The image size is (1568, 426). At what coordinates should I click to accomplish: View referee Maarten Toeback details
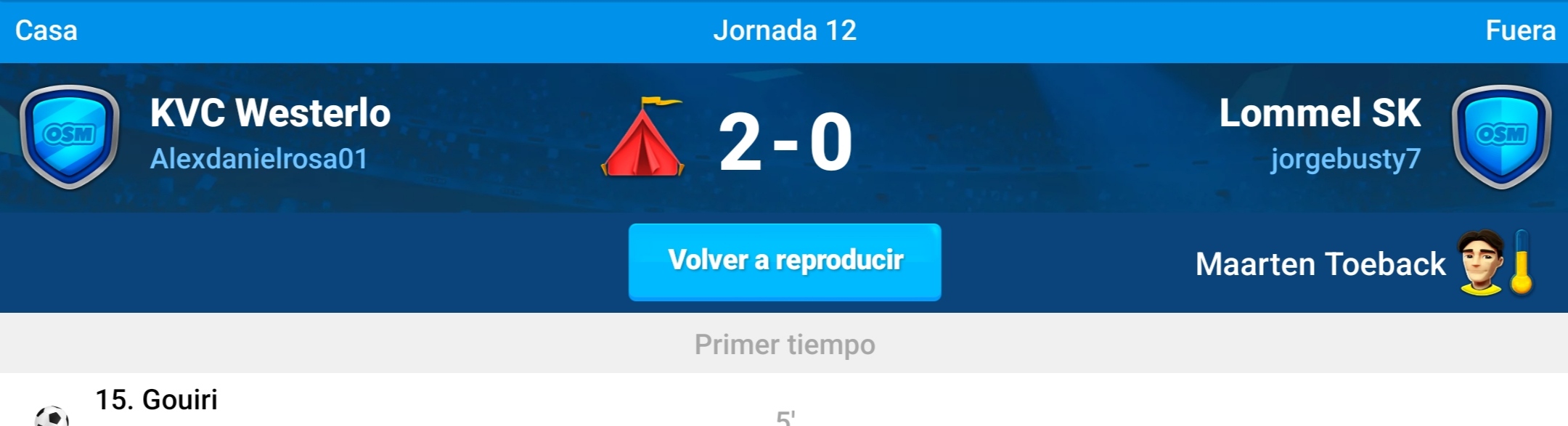point(1320,264)
